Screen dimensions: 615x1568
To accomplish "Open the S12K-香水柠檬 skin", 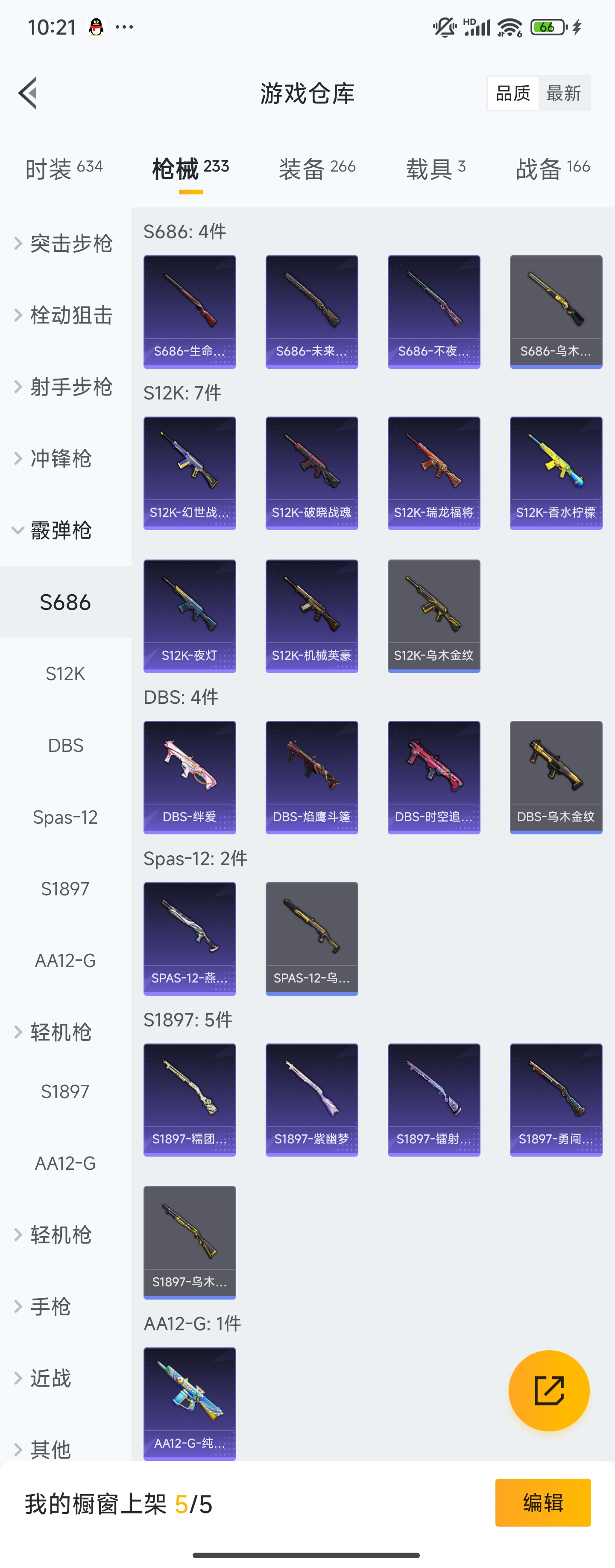I will (555, 473).
